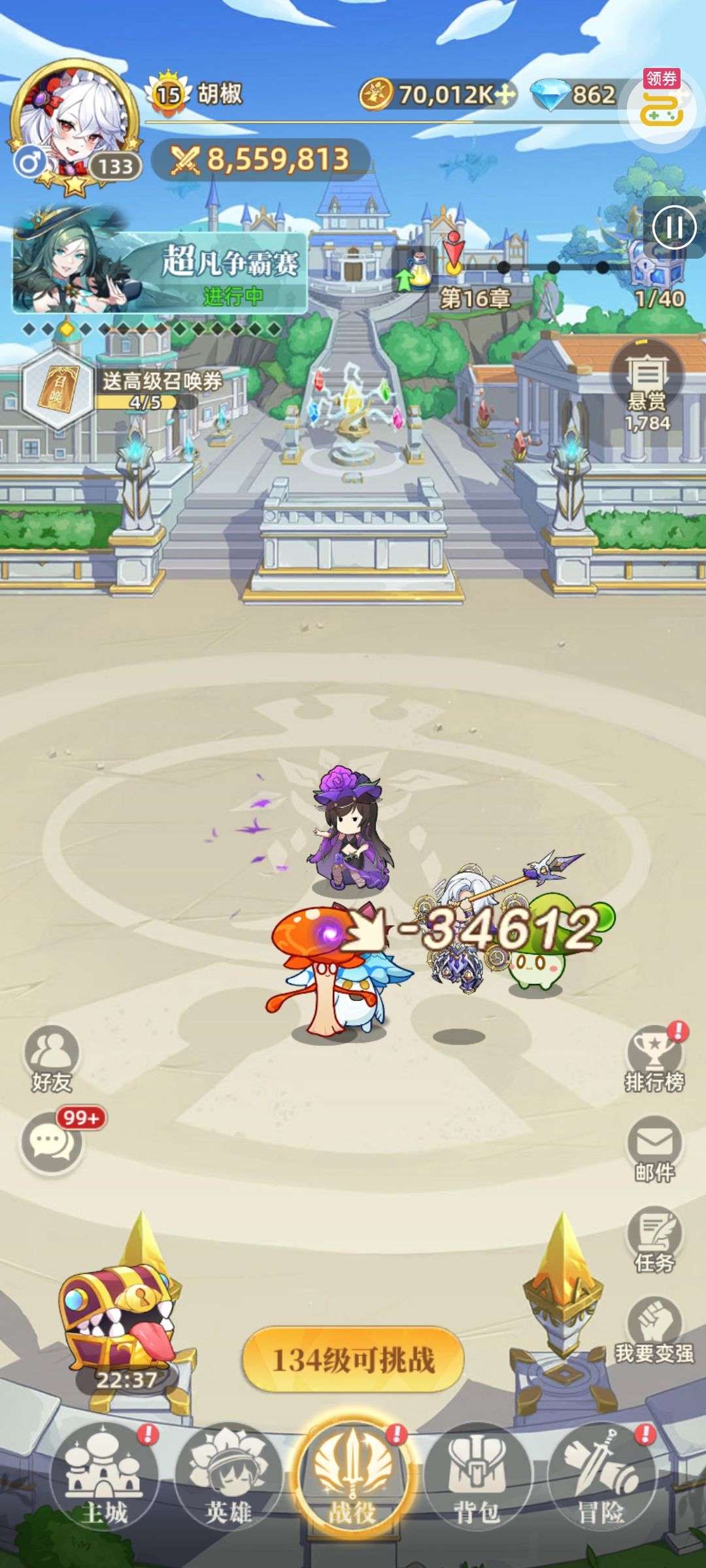Image resolution: width=706 pixels, height=1568 pixels.
Task: Pause the battle
Action: tap(674, 227)
